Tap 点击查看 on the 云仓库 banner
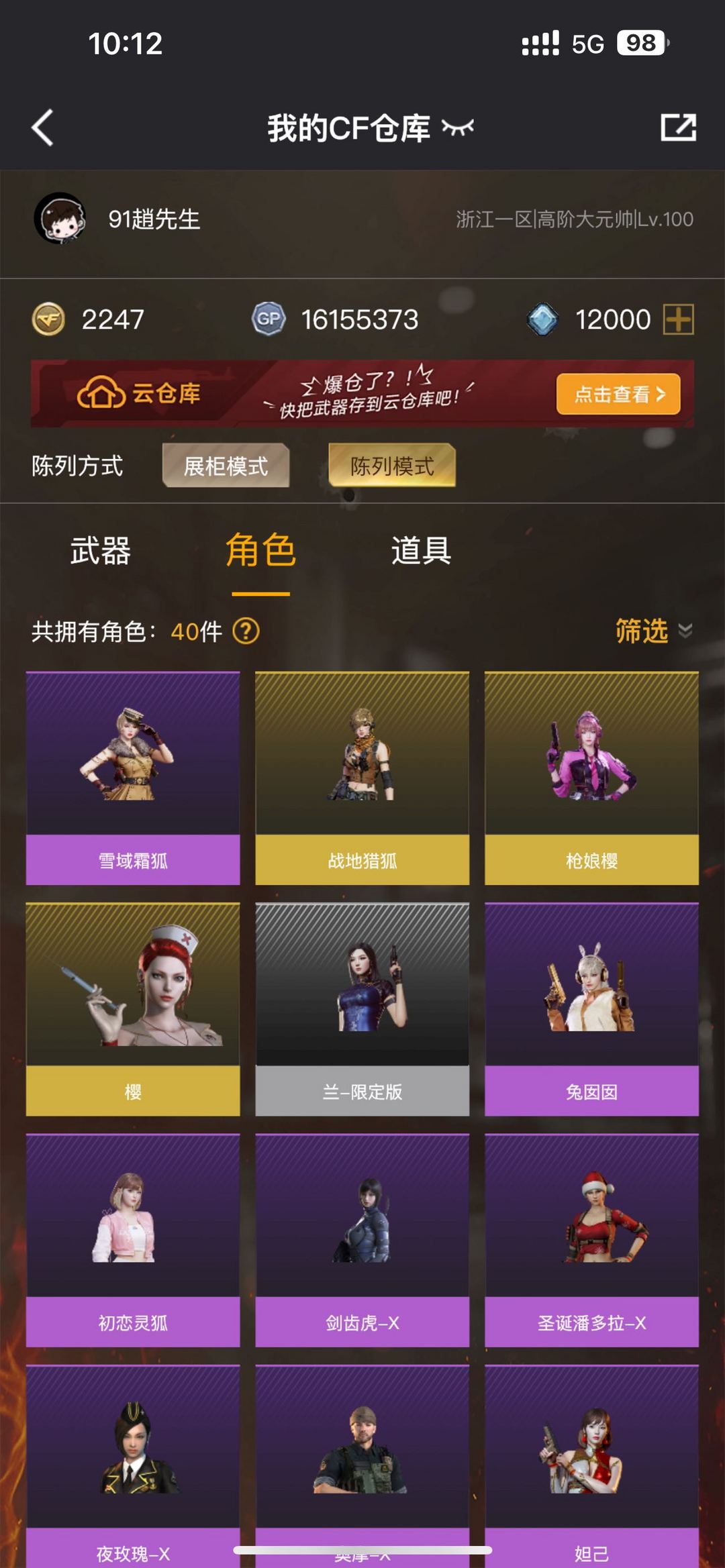 618,394
